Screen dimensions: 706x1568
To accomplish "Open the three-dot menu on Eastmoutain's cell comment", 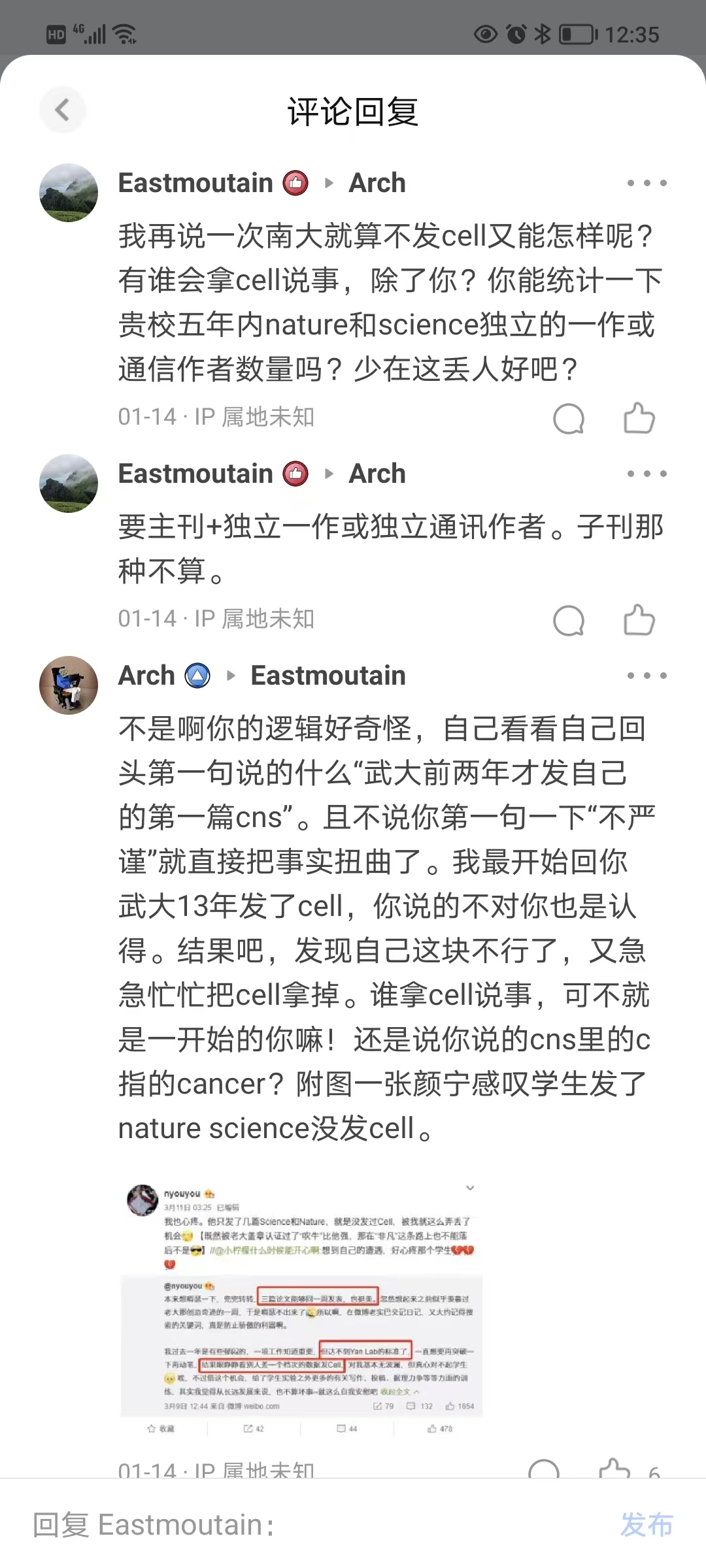I will (647, 183).
